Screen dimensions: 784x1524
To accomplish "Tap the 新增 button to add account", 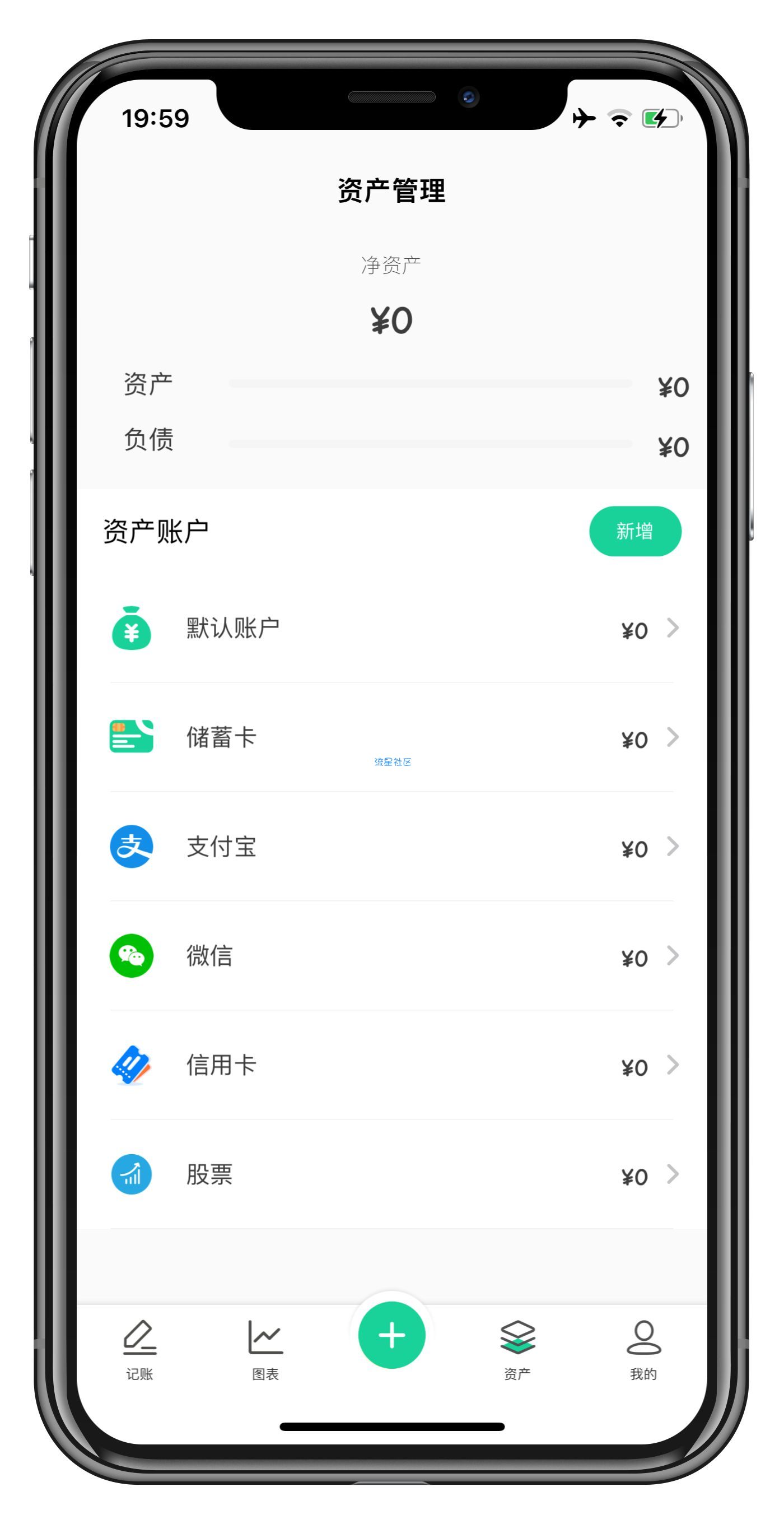I will tap(634, 531).
